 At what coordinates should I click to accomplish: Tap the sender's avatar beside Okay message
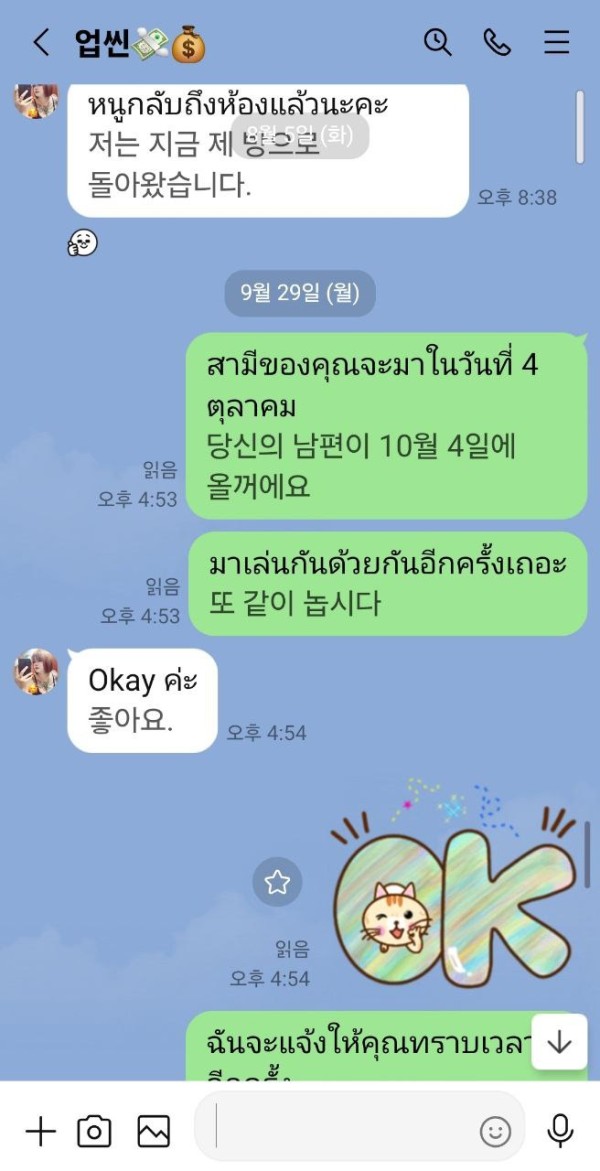[36, 671]
